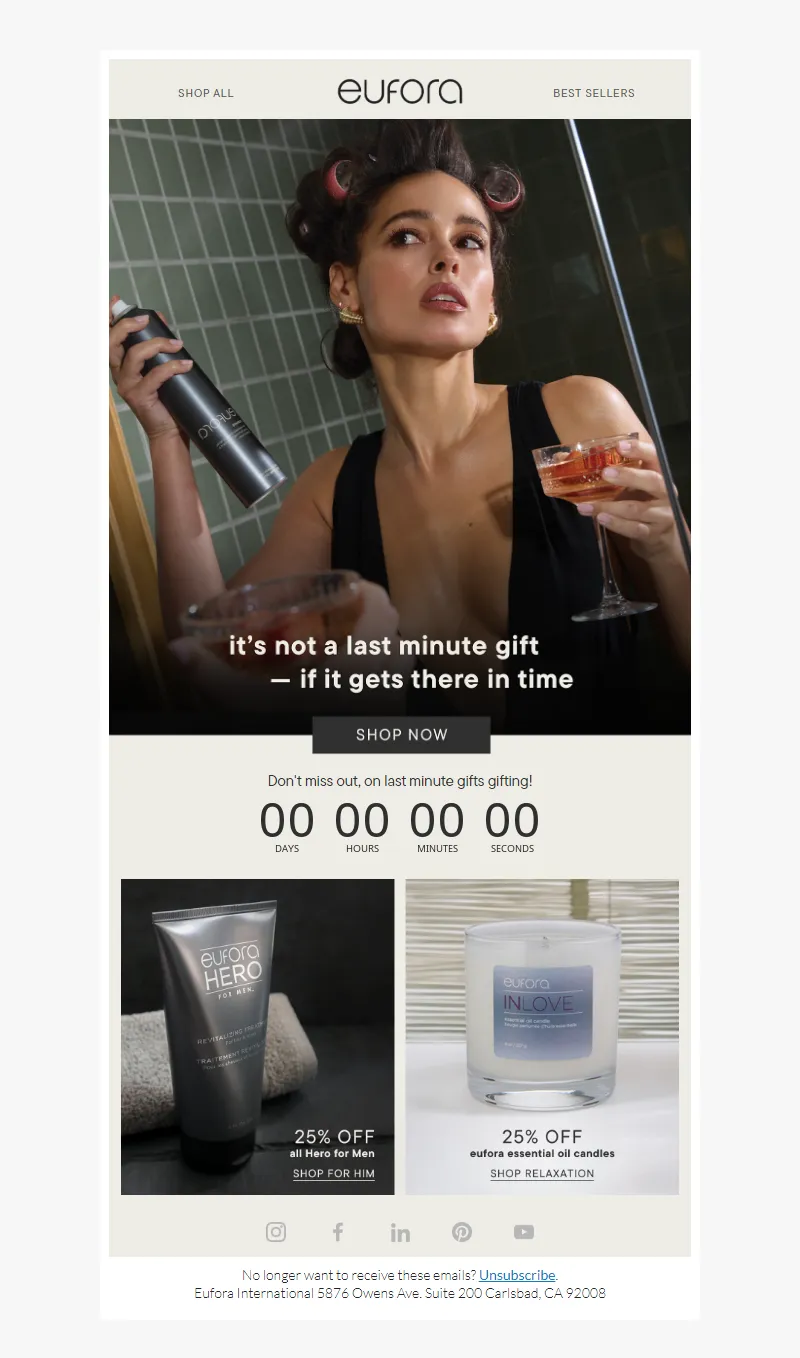Tap the Unsubscribe link
Image resolution: width=800 pixels, height=1358 pixels.
point(517,1275)
